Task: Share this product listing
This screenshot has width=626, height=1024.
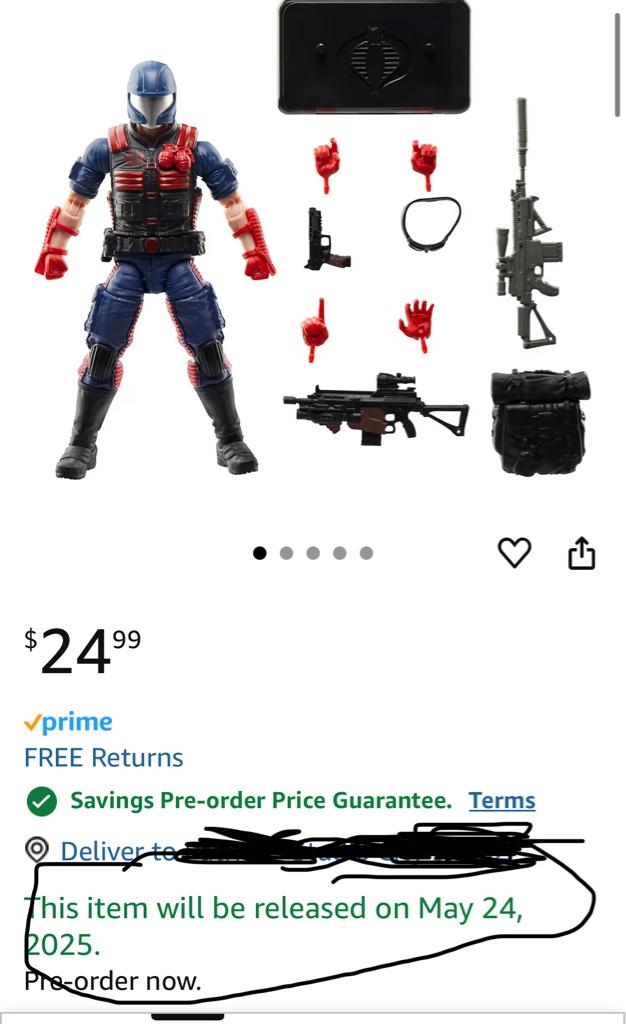Action: (x=582, y=552)
